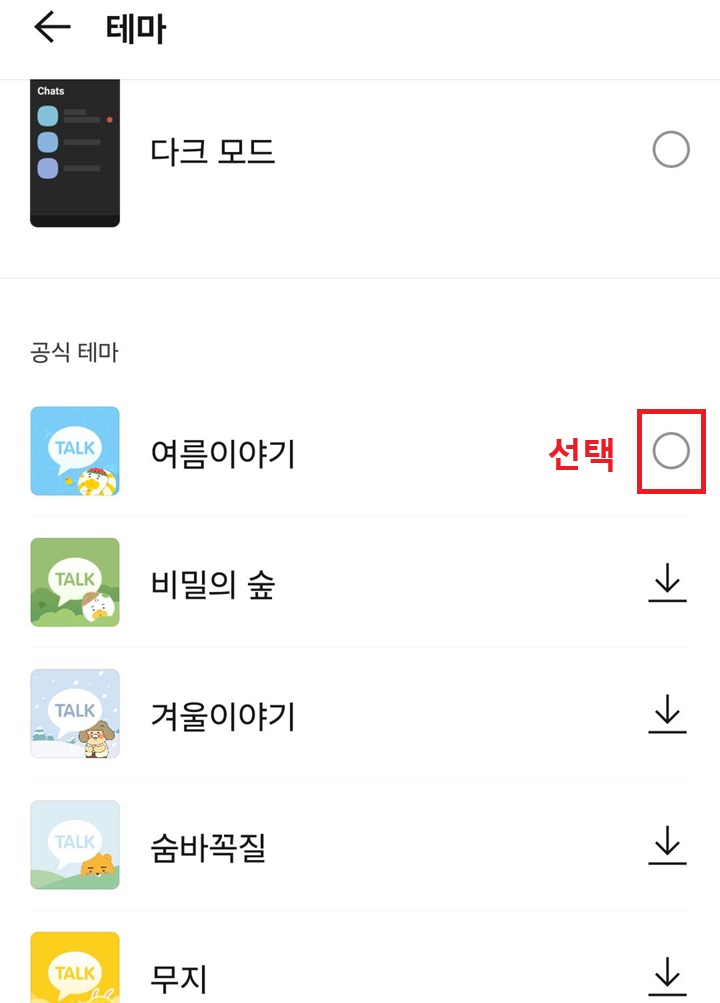
Task: Tap the 숨바꼭질 theme artwork
Action: coord(75,845)
